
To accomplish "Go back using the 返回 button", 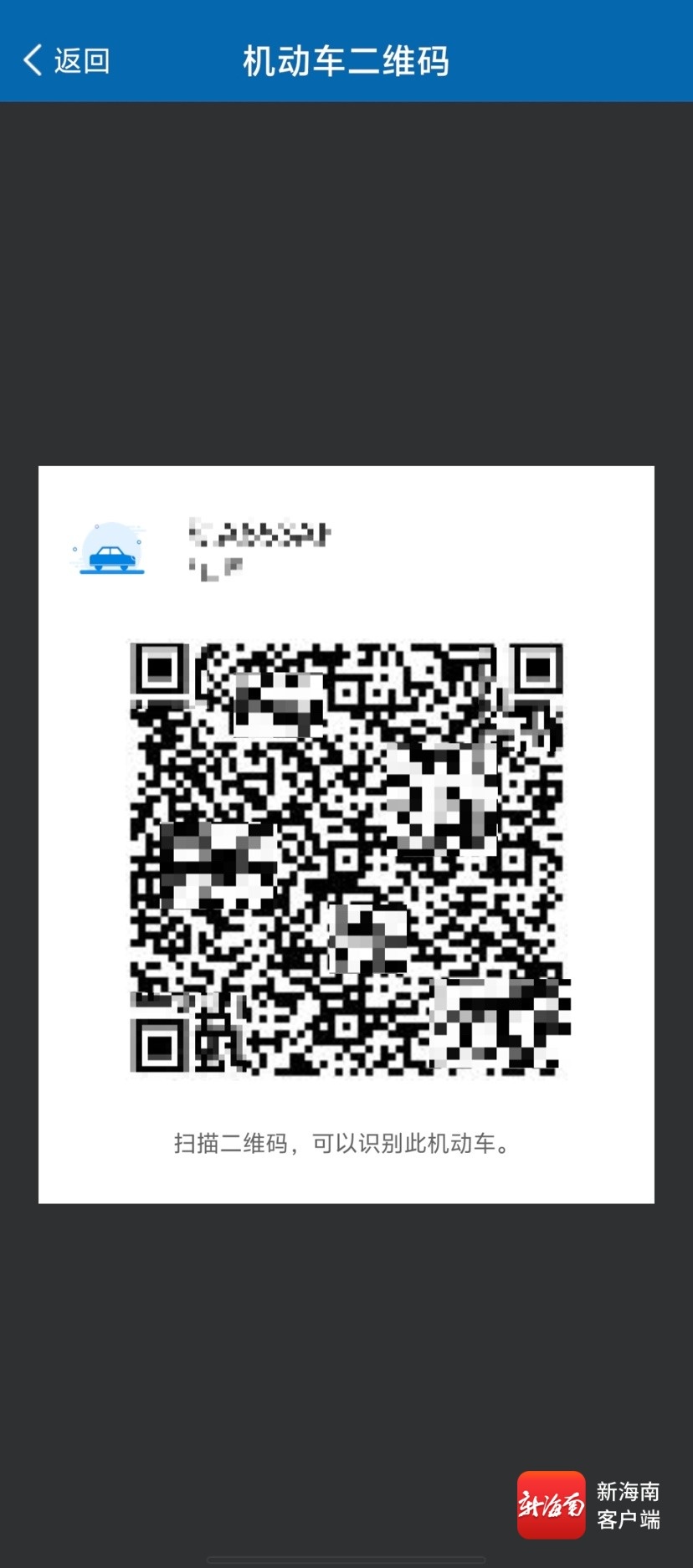I will [67, 60].
